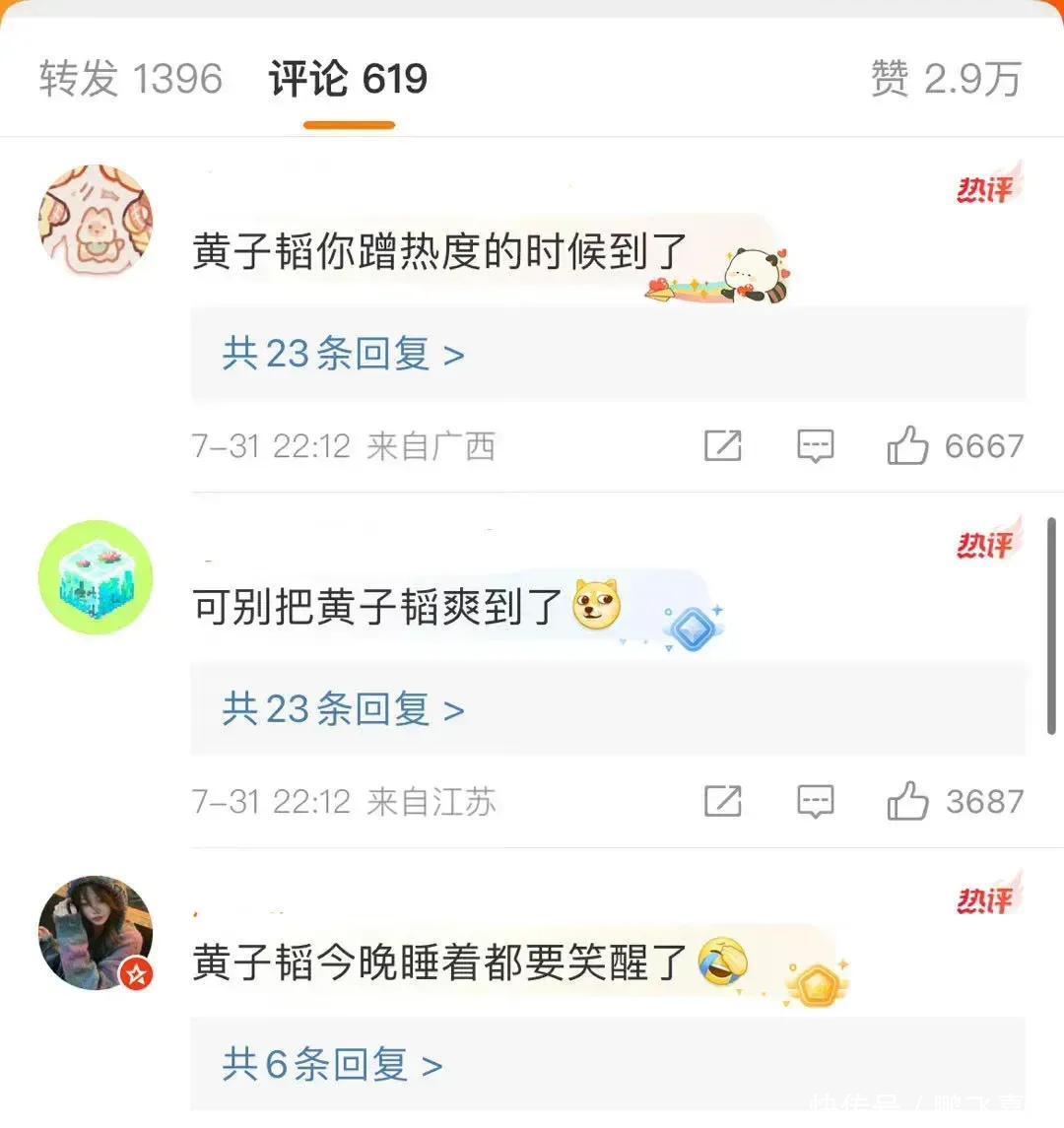Screen dimensions: 1064x1128
Task: Repost the comment from 广西
Action: click(722, 446)
